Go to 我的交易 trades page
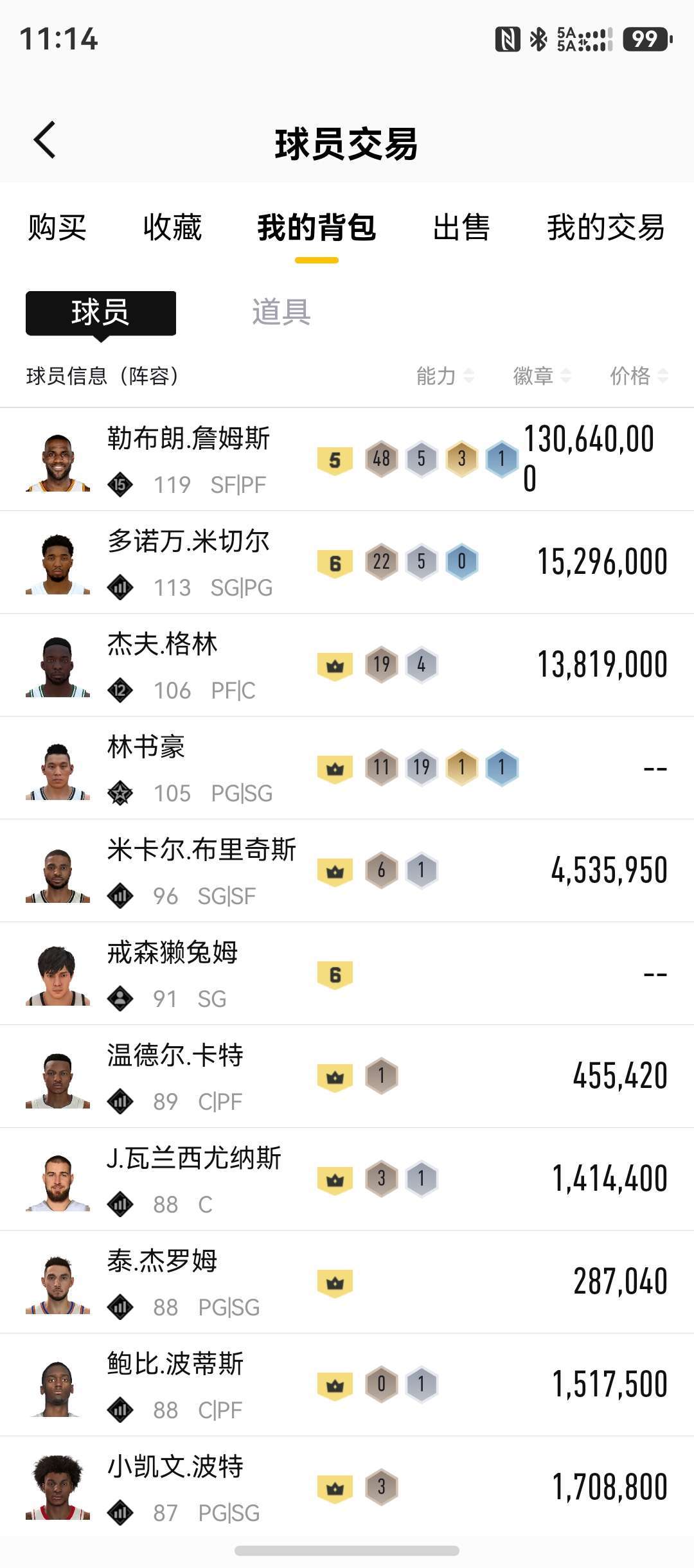Image resolution: width=694 pixels, height=1568 pixels. coord(605,229)
